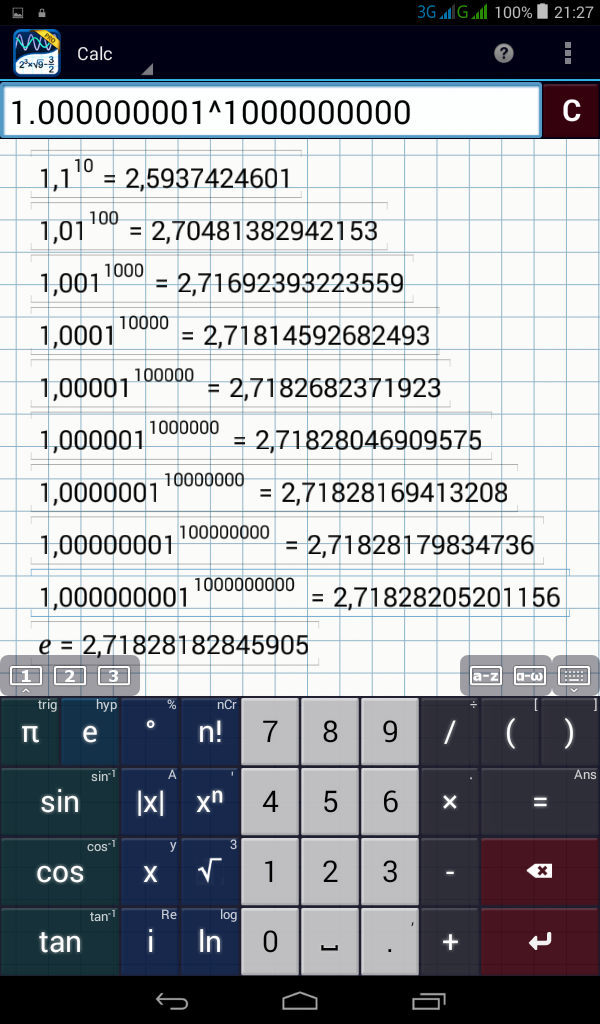Hide the on-screen keypad
This screenshot has width=600, height=1024.
point(574,676)
